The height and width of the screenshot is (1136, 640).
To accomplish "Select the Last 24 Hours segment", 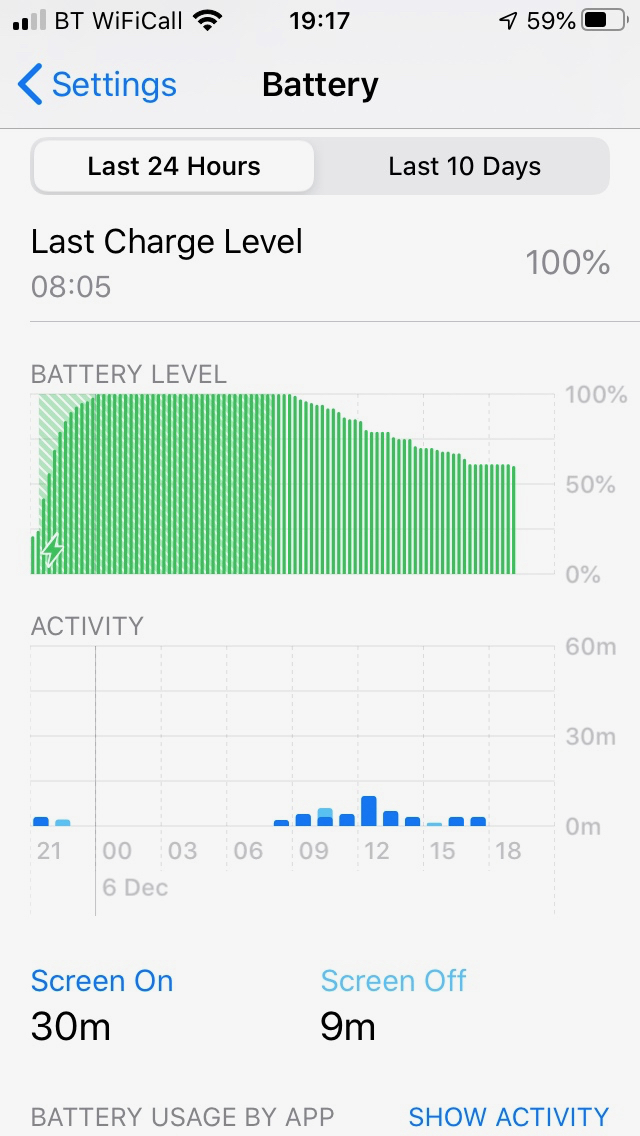I will pos(174,166).
